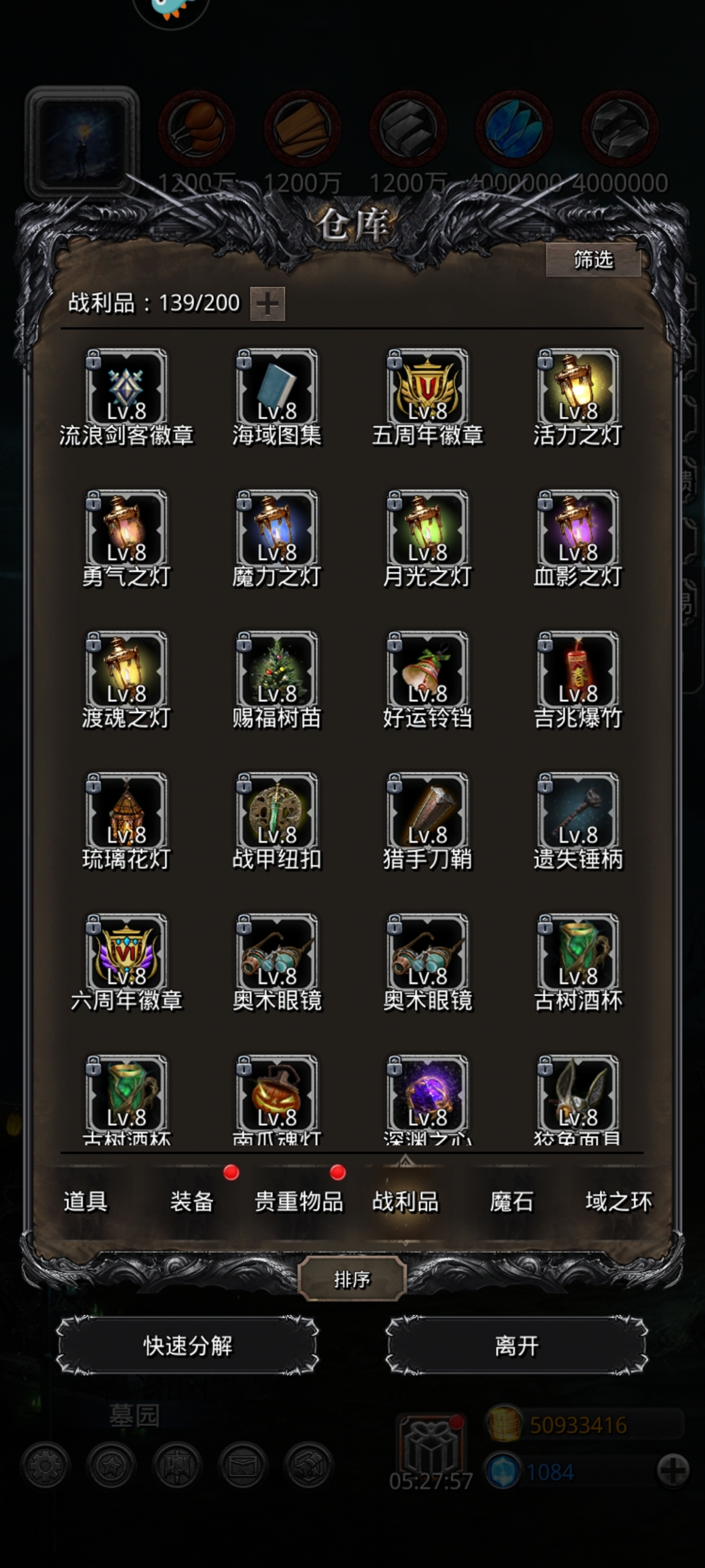Open the 筛选 filter button
The height and width of the screenshot is (1568, 705).
click(593, 260)
